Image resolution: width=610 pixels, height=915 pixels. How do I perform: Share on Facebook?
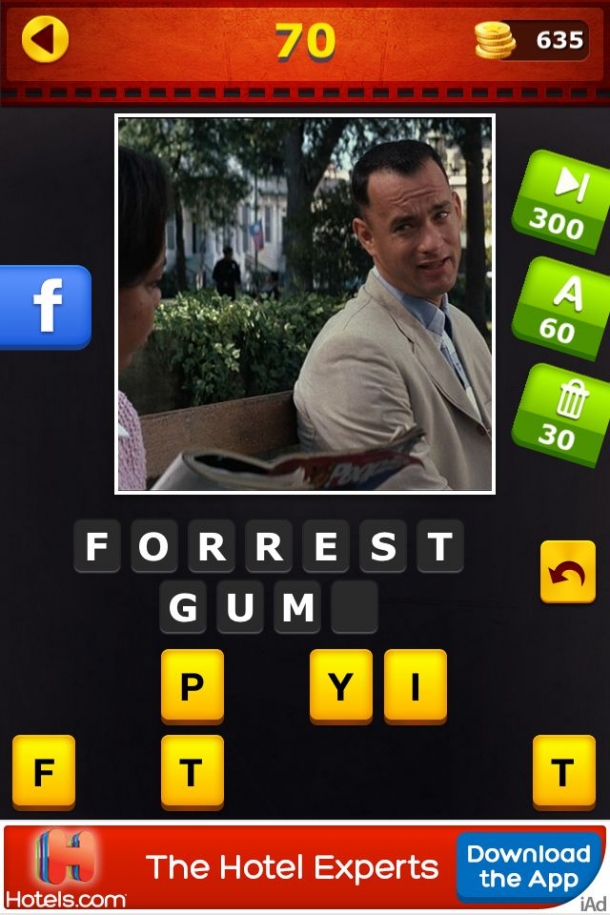46,306
